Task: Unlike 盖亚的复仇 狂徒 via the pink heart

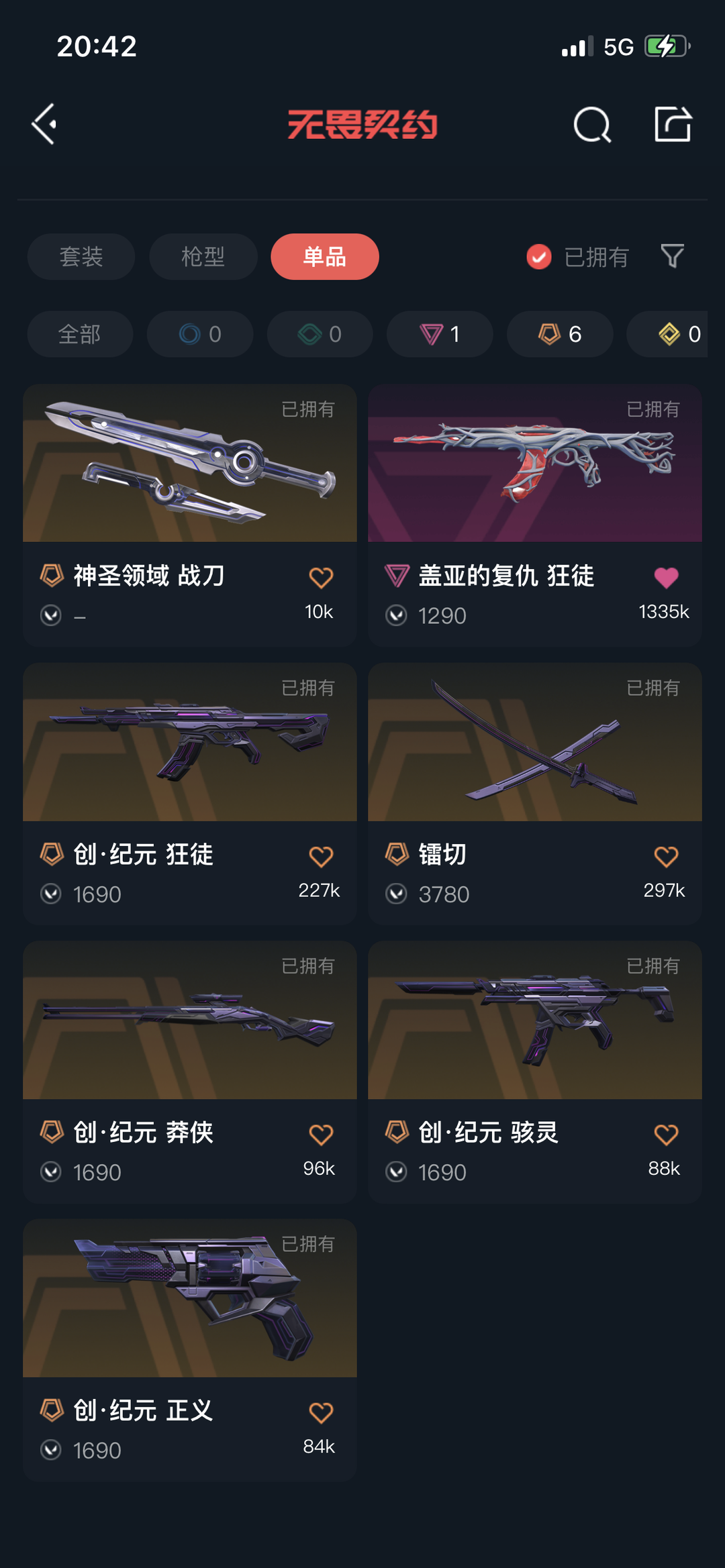Action: [x=666, y=578]
